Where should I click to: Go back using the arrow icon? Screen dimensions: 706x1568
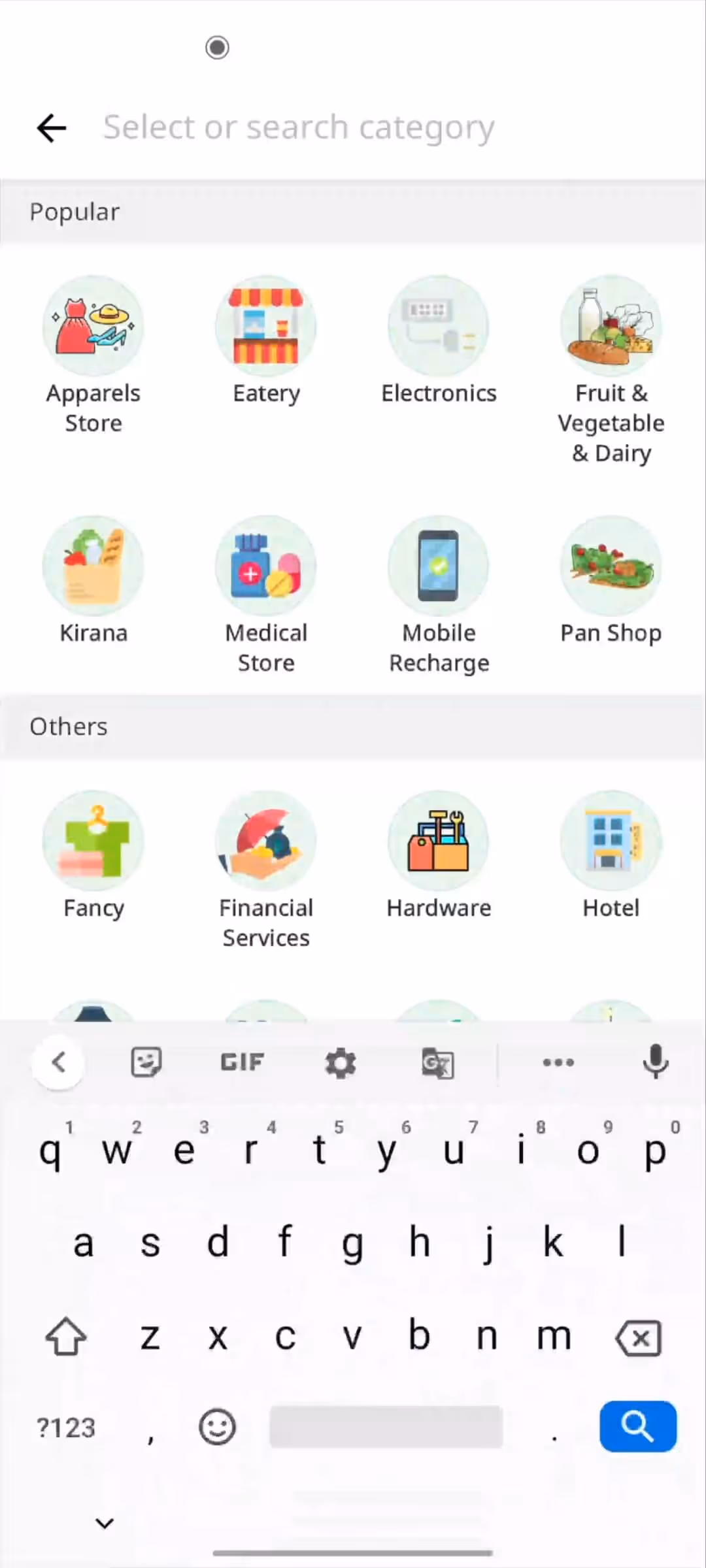pyautogui.click(x=52, y=127)
